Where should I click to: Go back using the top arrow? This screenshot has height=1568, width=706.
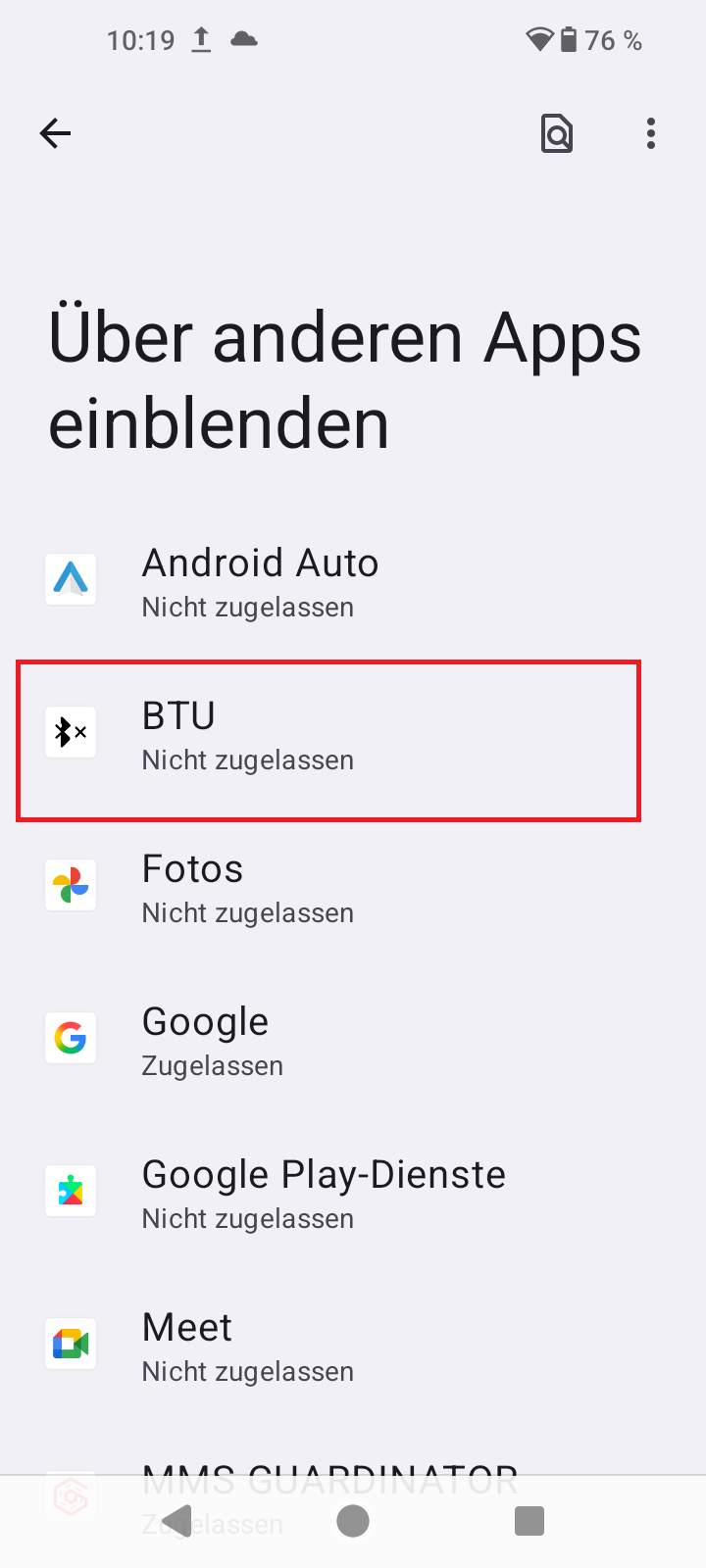(56, 133)
